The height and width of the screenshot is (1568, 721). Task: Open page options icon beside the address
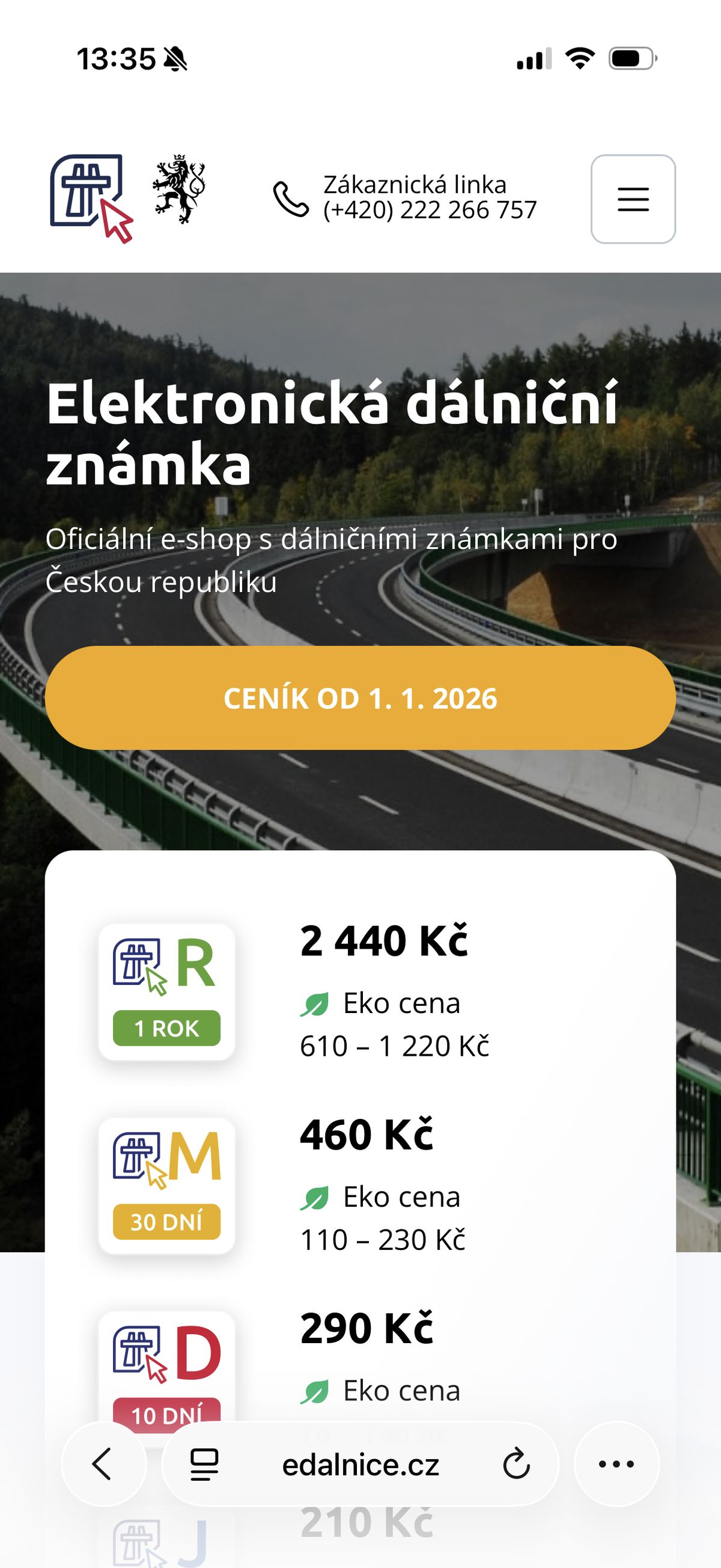pyautogui.click(x=204, y=1464)
